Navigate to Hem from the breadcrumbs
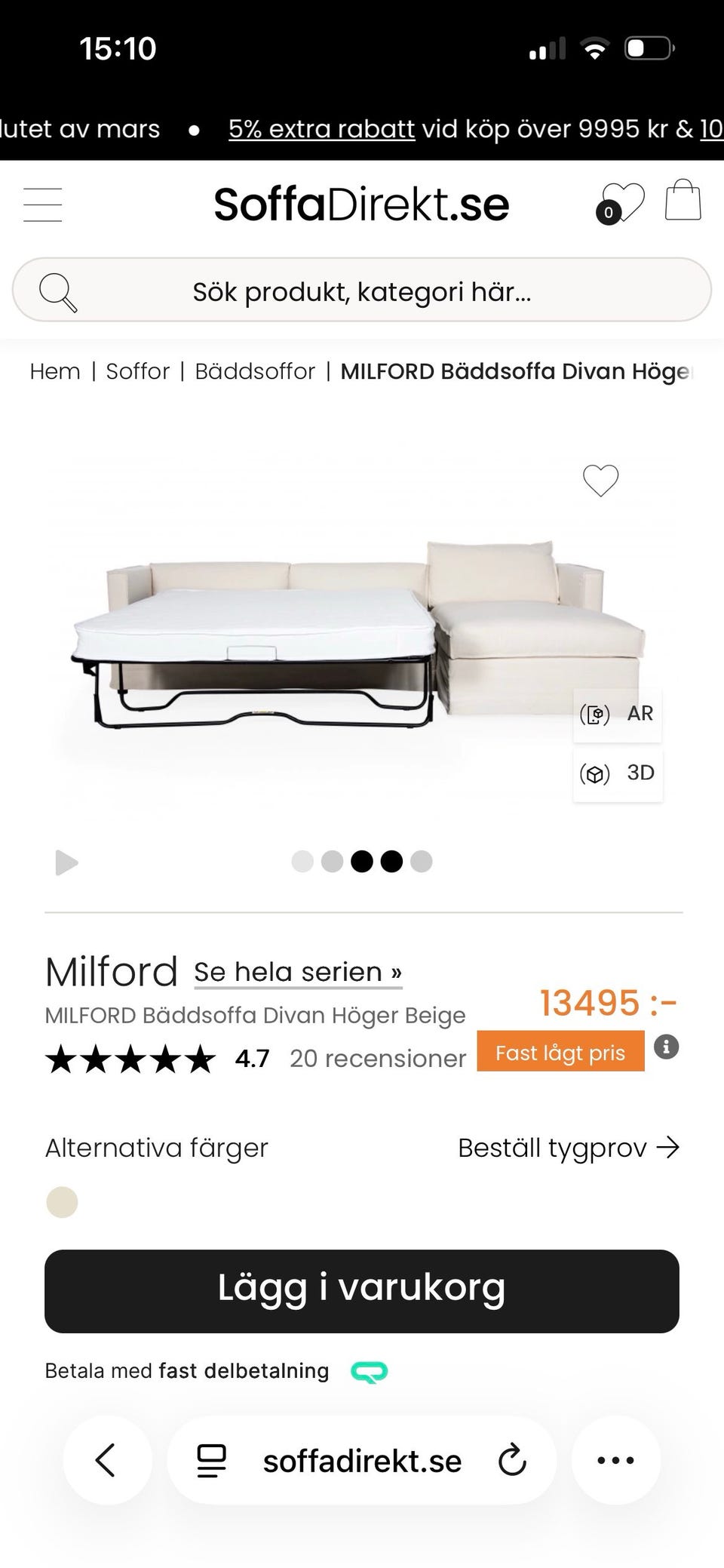The height and width of the screenshot is (1568, 724). [54, 370]
